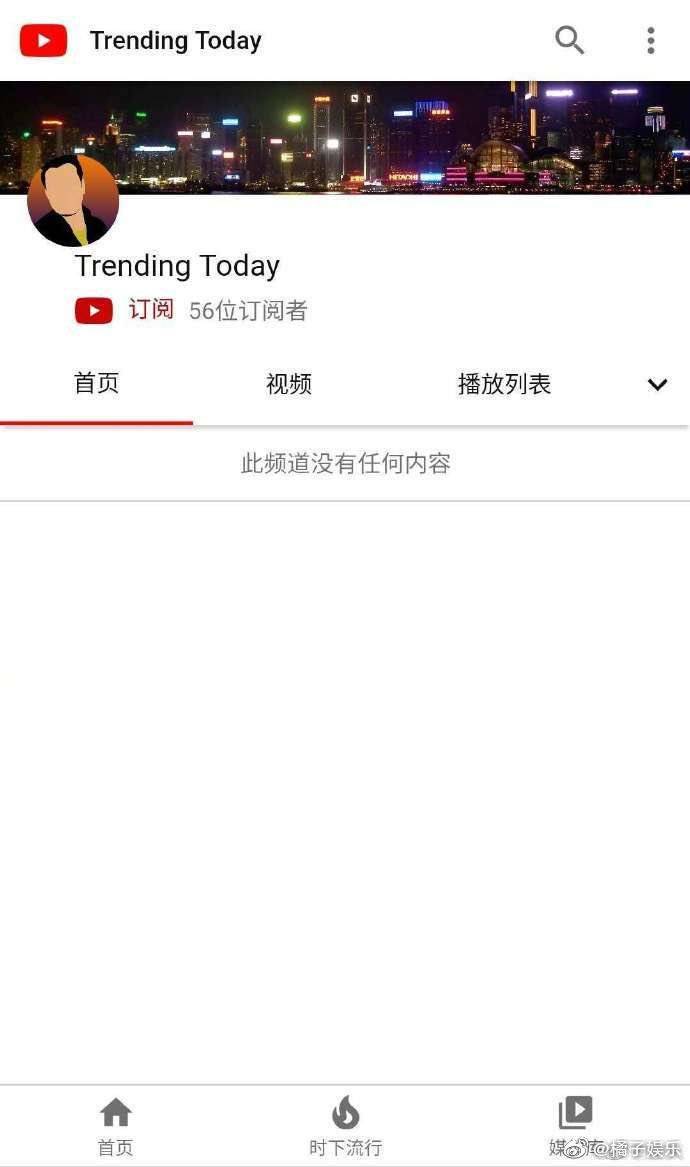Subscribe to Trending Today channel
The image size is (690, 1167).
[126, 310]
